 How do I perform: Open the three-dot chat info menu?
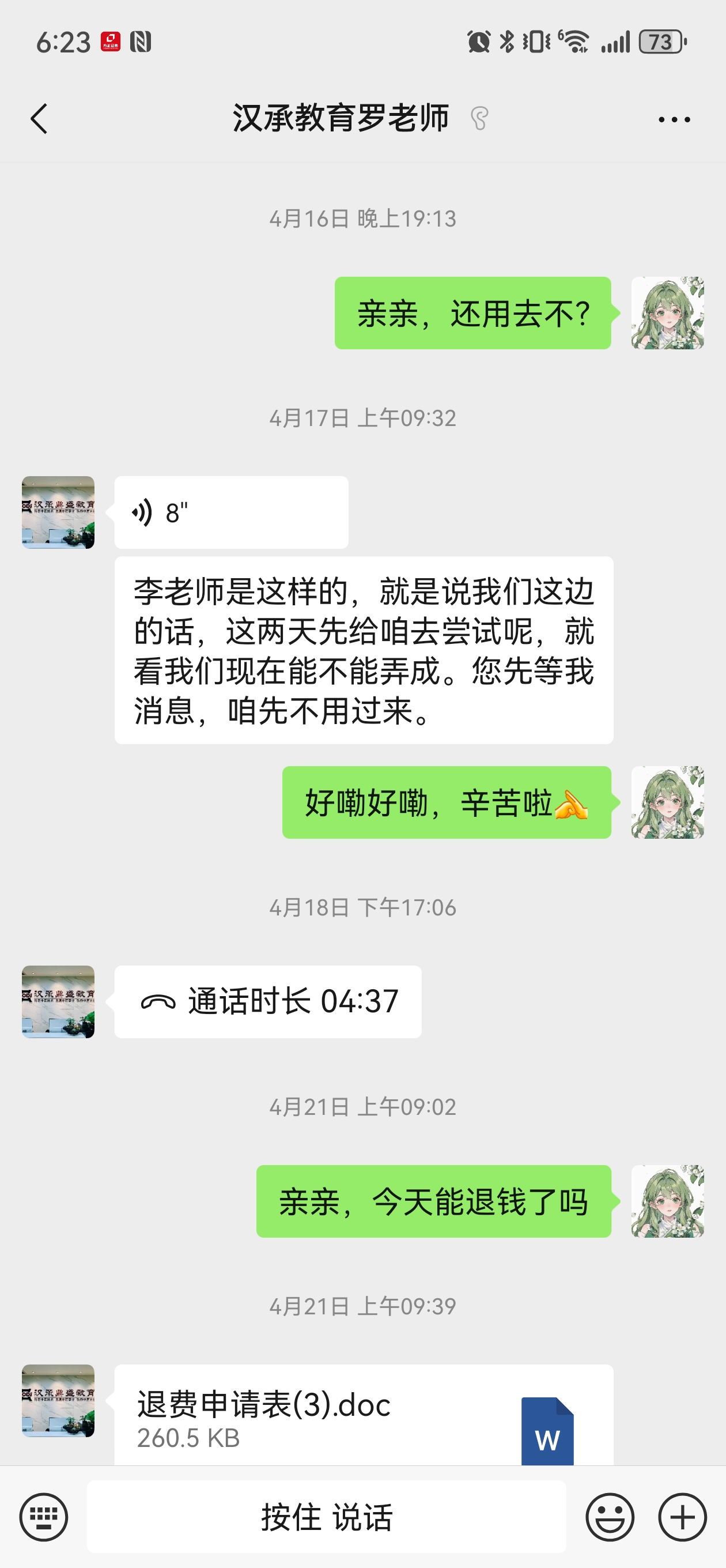point(674,119)
